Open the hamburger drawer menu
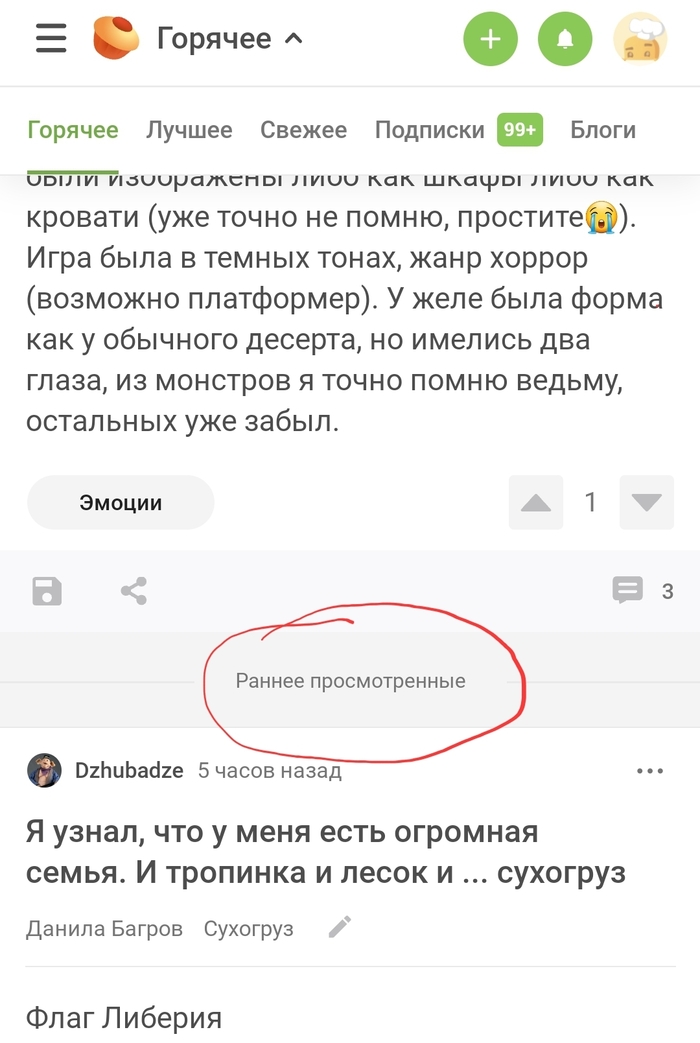The width and height of the screenshot is (700, 1043). coord(50,39)
